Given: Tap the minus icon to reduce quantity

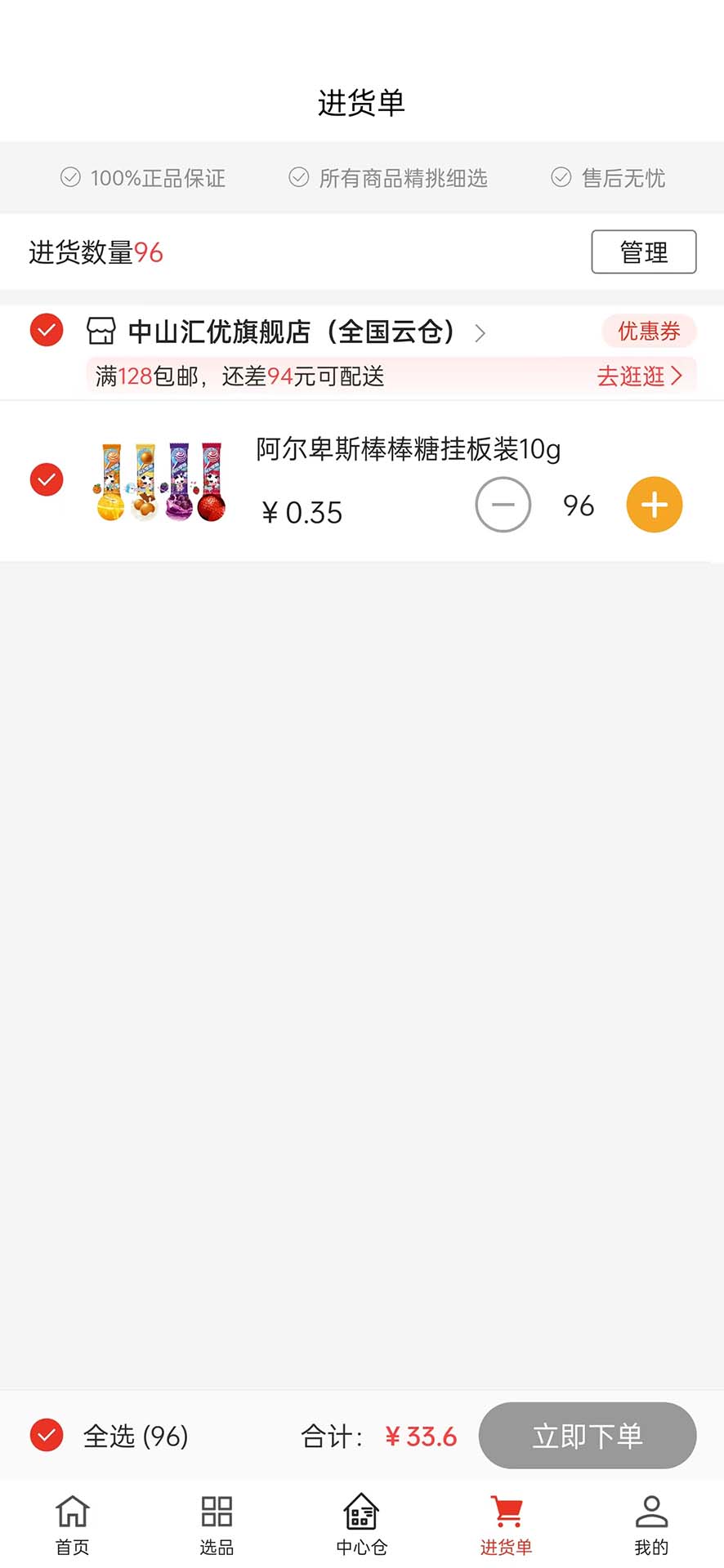Looking at the screenshot, I should pos(503,505).
